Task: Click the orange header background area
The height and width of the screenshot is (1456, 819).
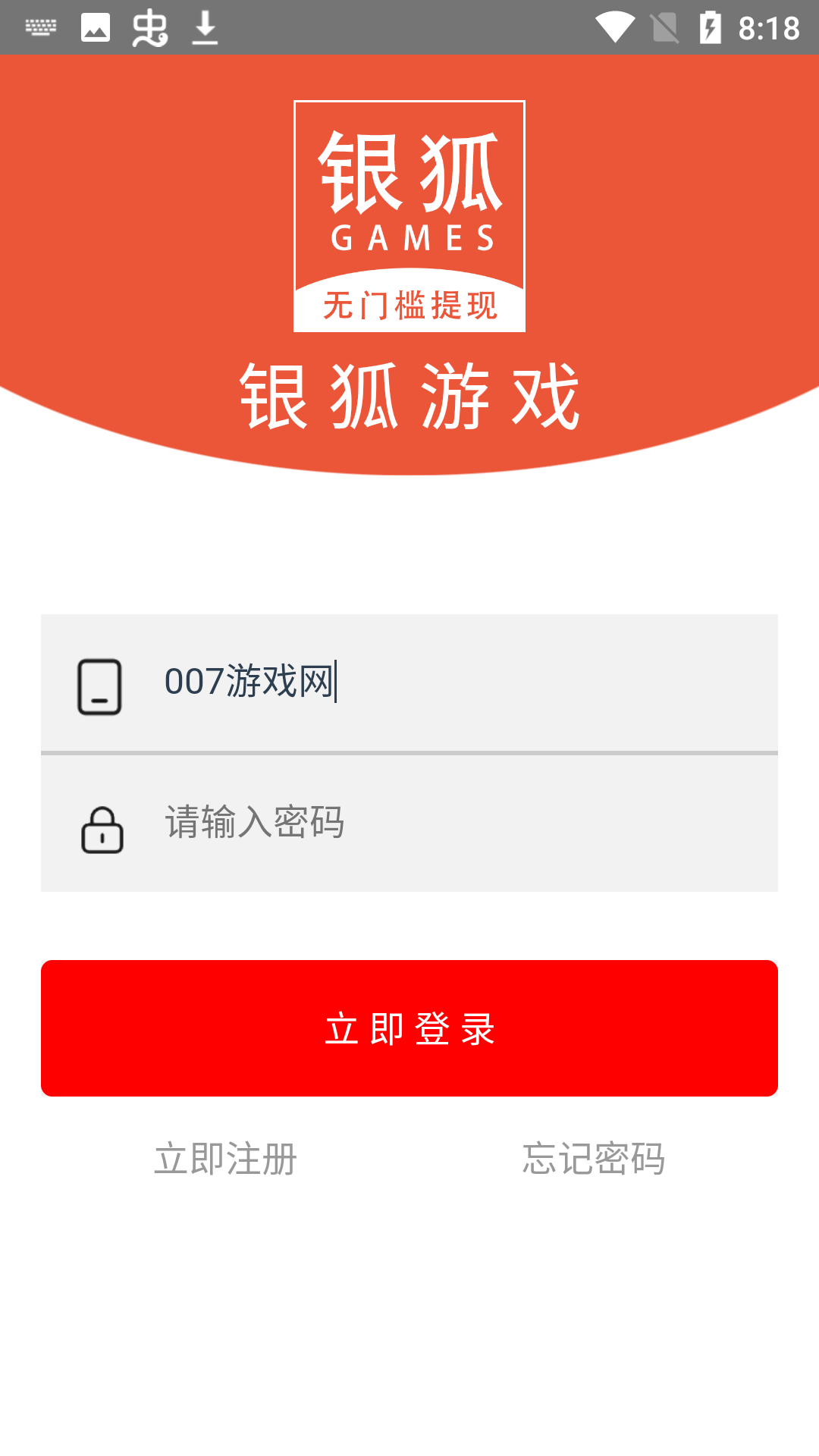Action: [x=121, y=227]
